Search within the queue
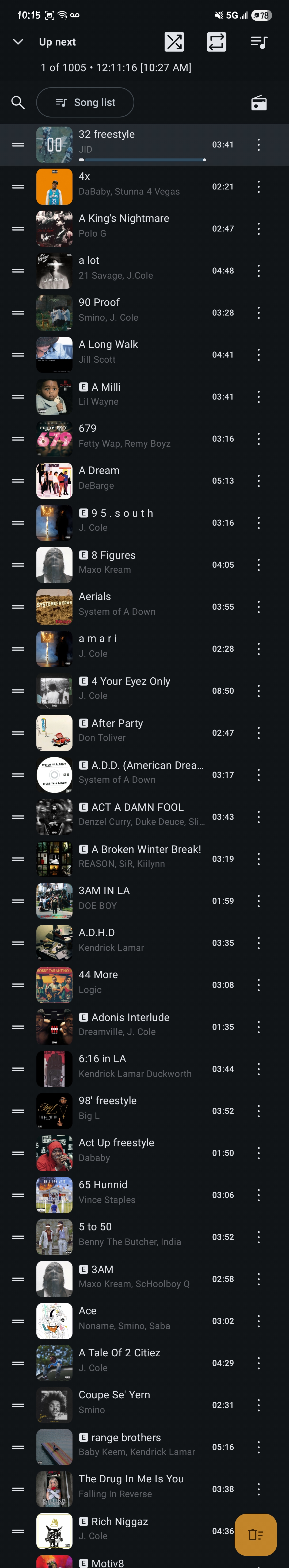Viewport: 289px width, 1568px height. tap(18, 102)
